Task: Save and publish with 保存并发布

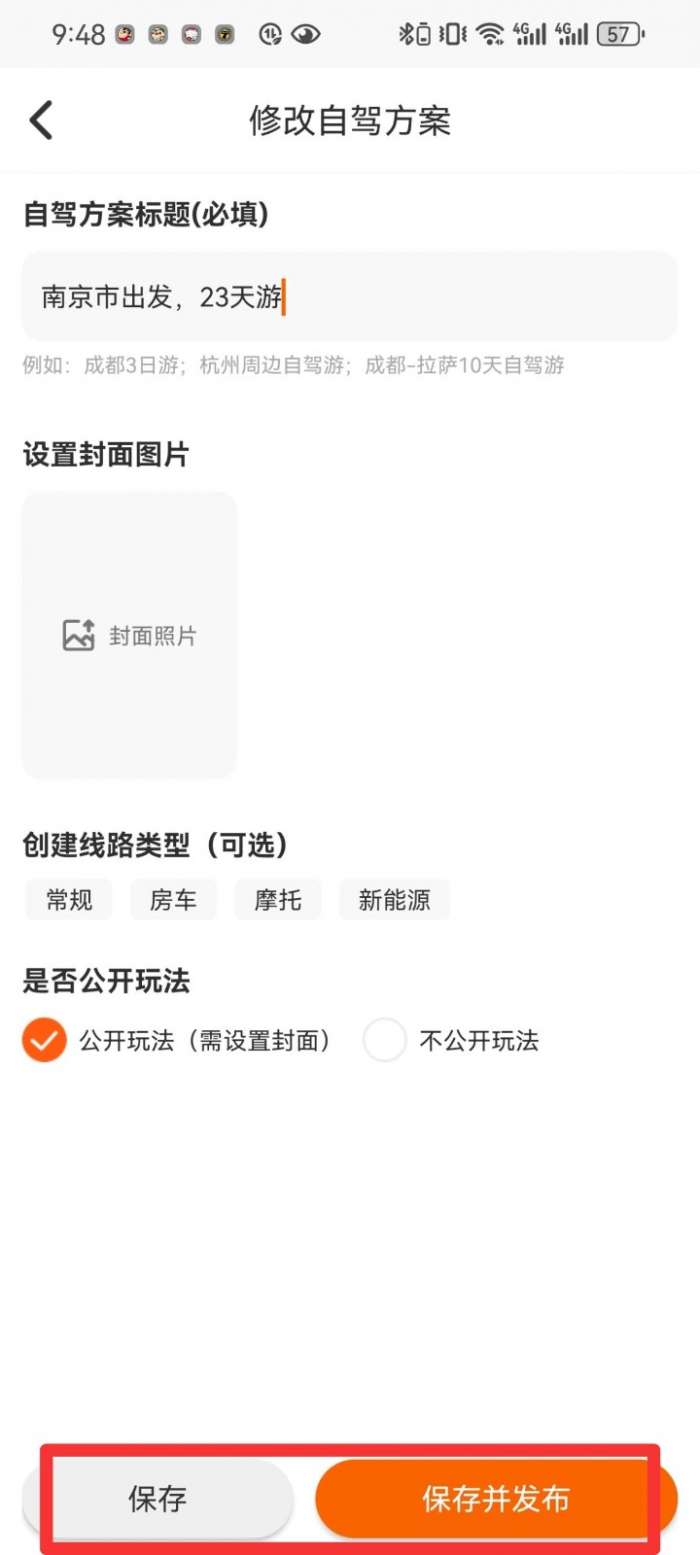Action: click(x=495, y=1499)
